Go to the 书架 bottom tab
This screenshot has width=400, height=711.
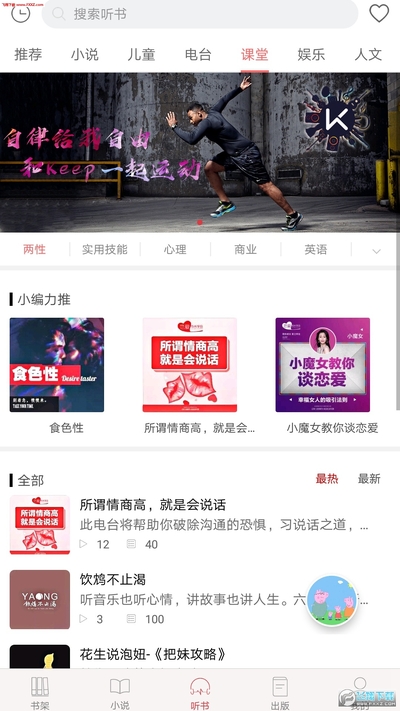tap(39, 692)
